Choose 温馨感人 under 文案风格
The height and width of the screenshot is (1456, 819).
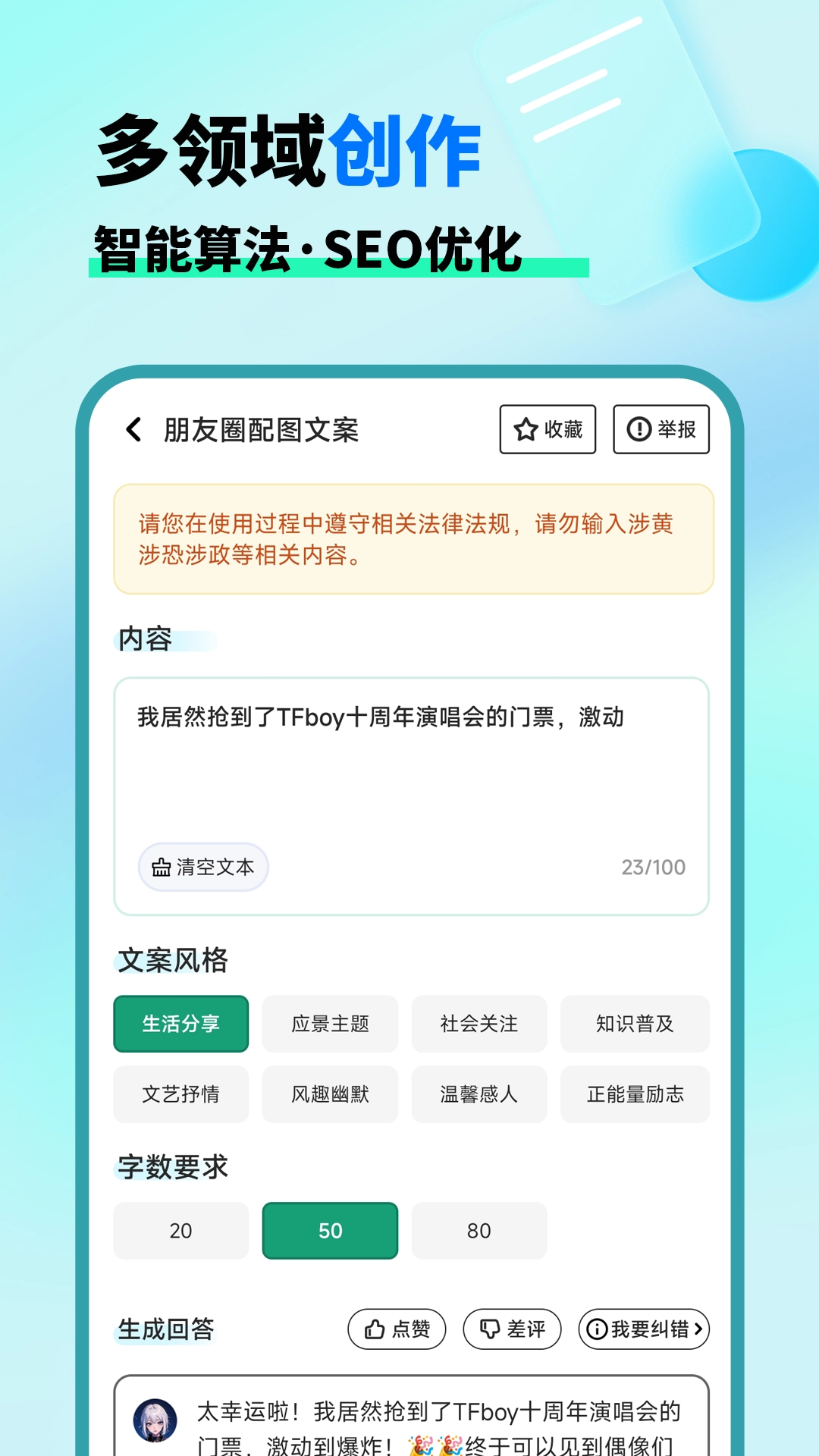coord(479,1094)
